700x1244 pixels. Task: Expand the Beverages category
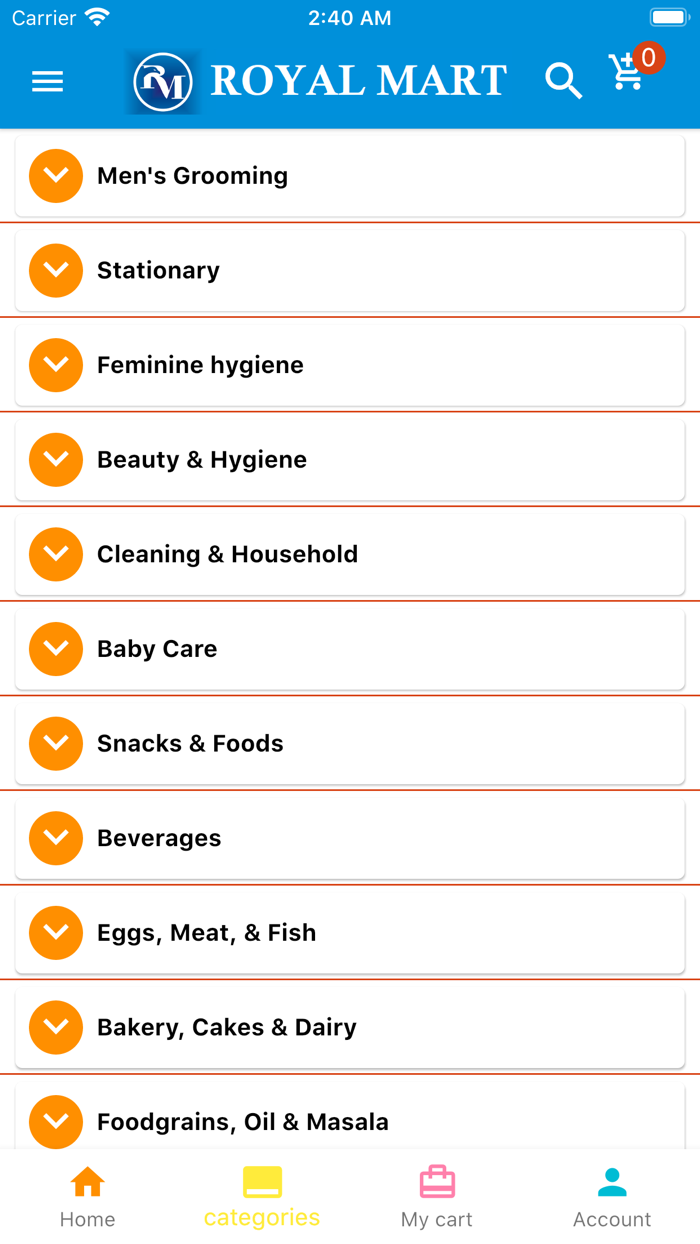56,838
